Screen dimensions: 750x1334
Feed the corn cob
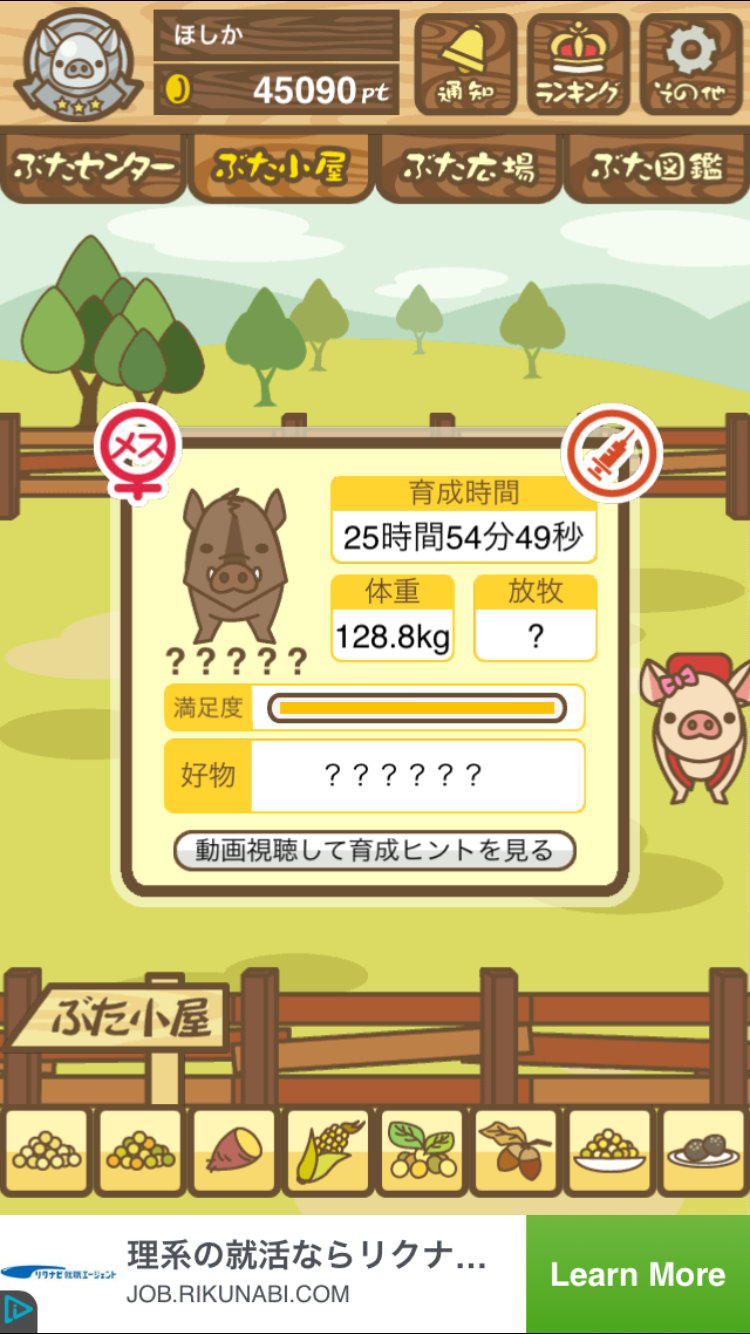tap(327, 1152)
